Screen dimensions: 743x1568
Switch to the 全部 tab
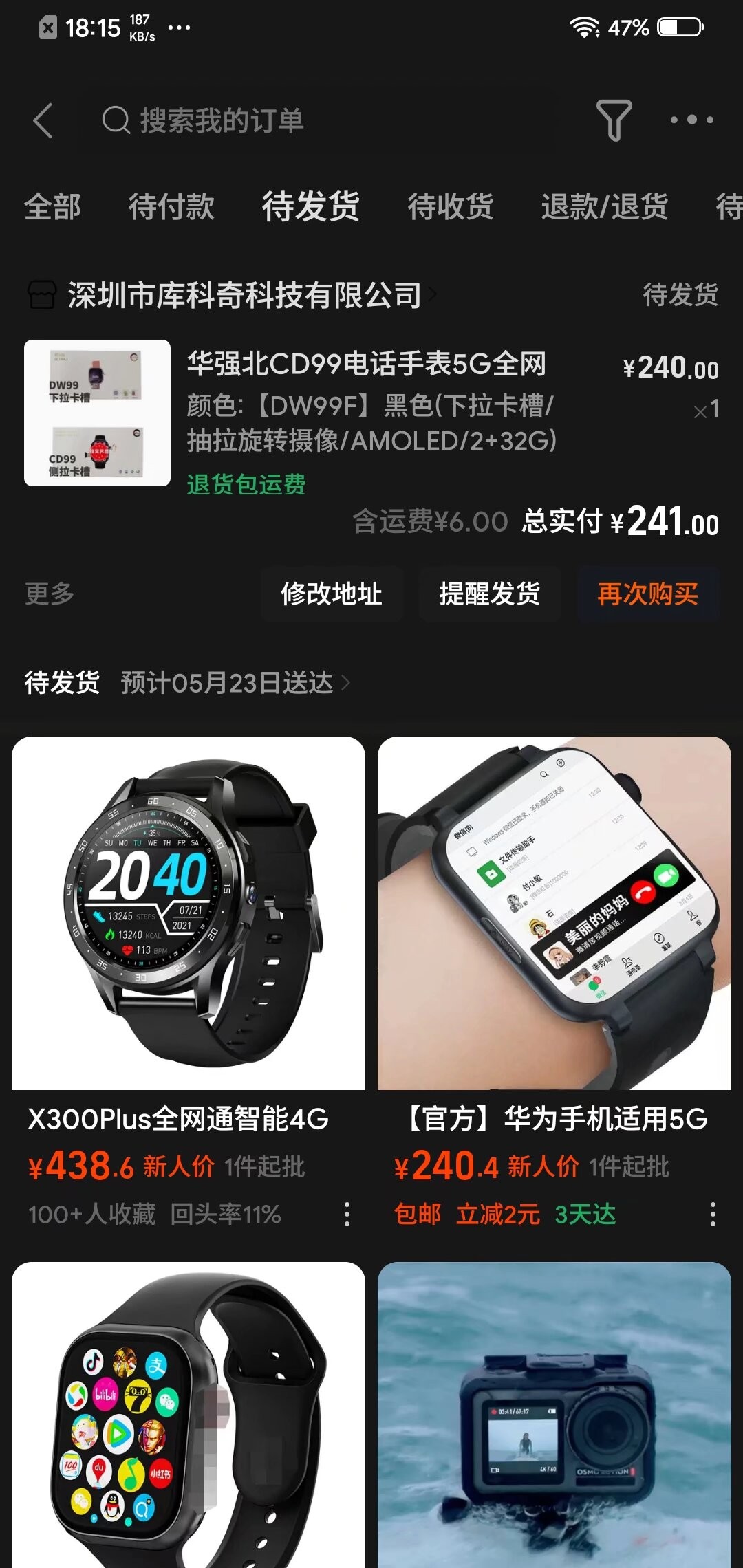[x=52, y=207]
